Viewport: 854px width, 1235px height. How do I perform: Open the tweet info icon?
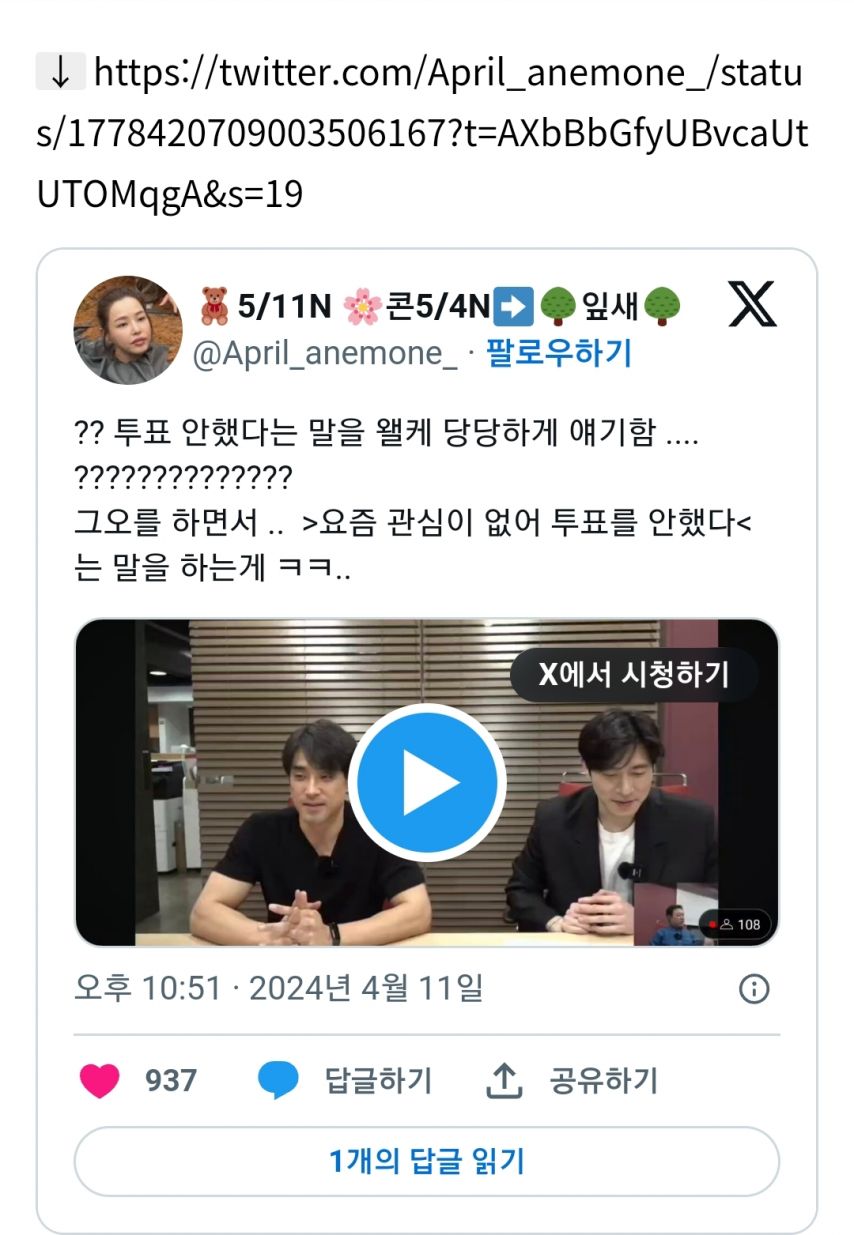coord(753,990)
